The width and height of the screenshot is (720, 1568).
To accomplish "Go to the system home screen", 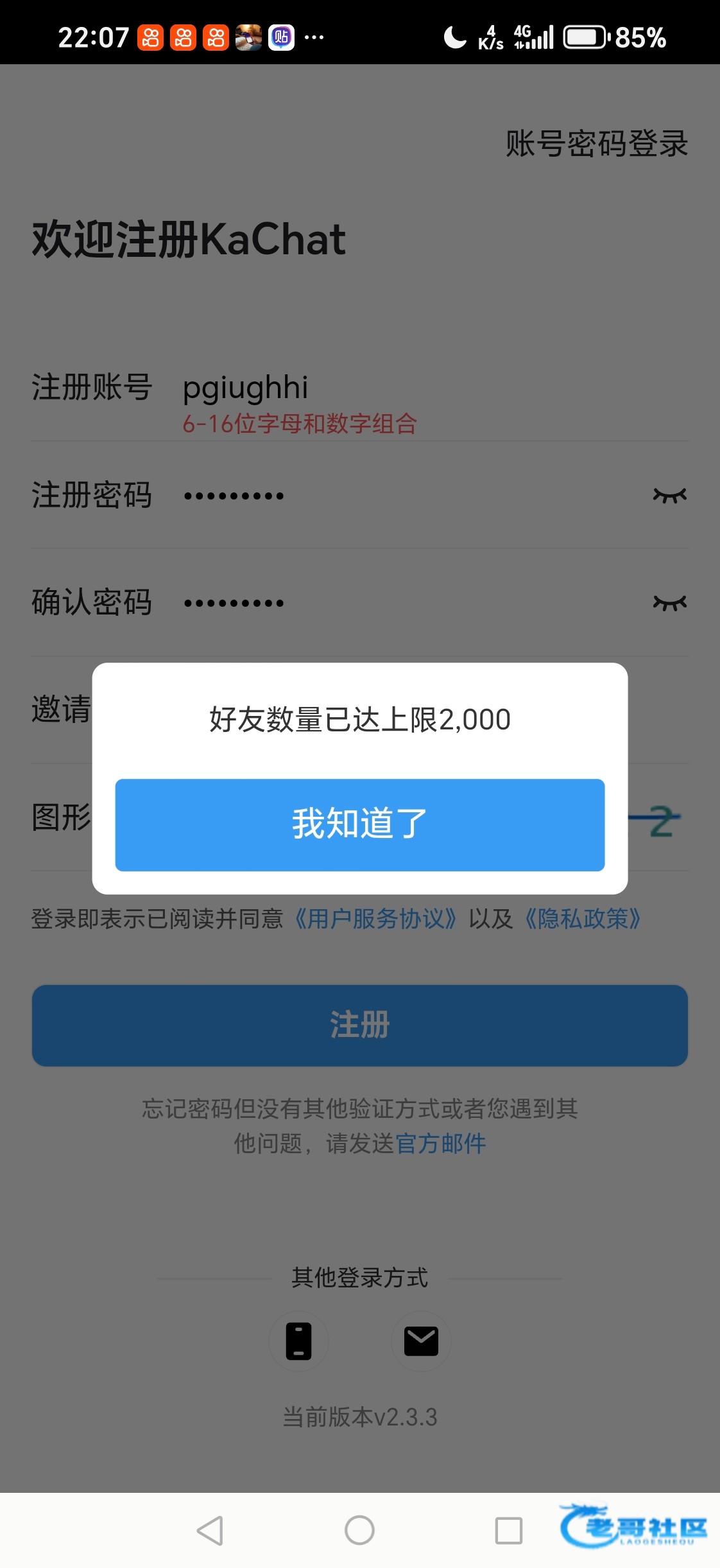I will pos(359,1531).
